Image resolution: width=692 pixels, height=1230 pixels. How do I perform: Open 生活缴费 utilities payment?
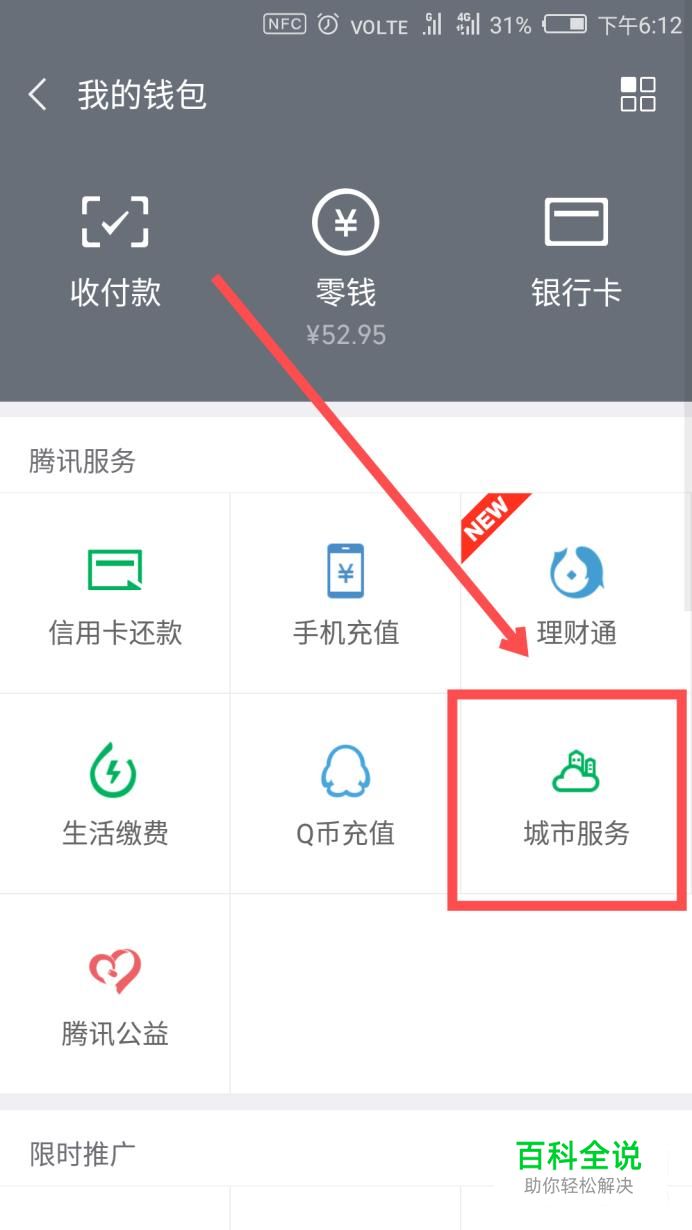pos(115,794)
